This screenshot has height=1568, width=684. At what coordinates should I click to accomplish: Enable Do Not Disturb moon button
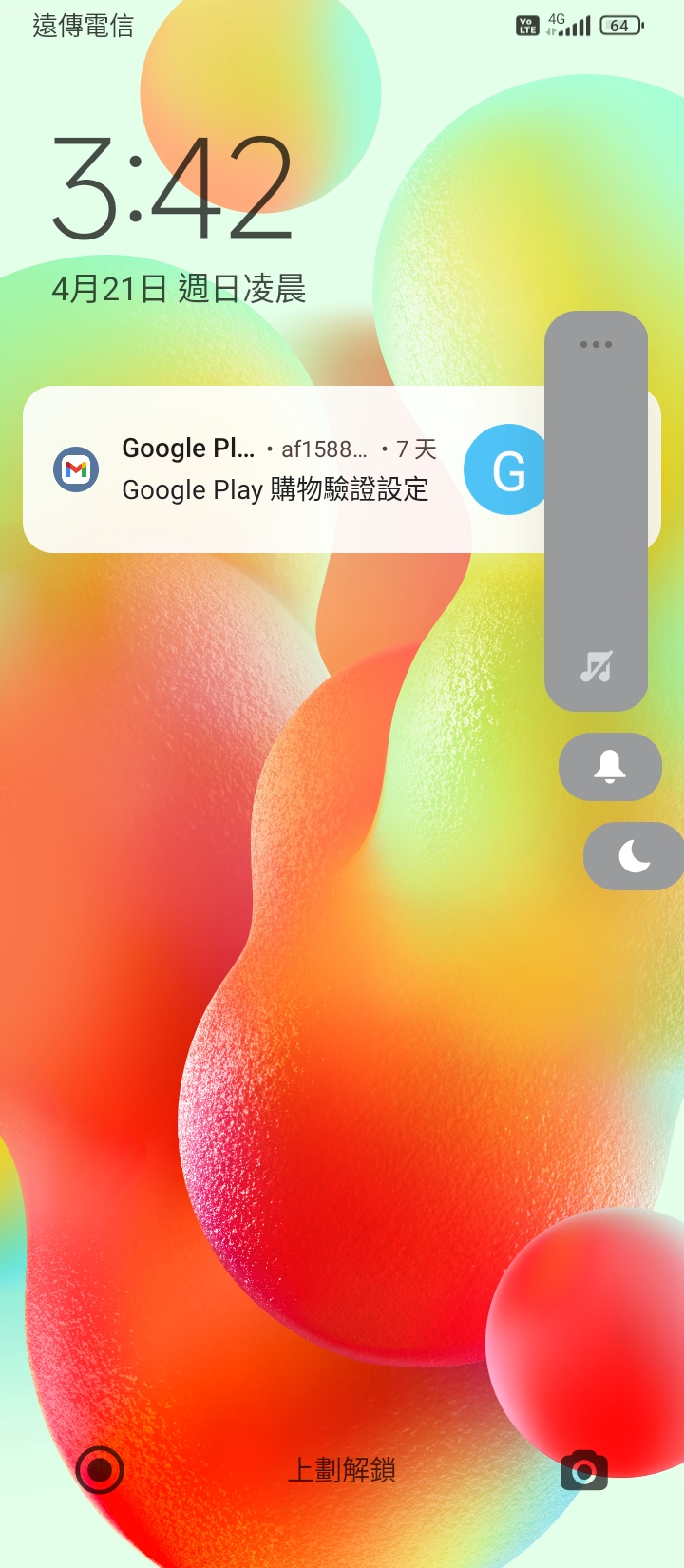(634, 855)
